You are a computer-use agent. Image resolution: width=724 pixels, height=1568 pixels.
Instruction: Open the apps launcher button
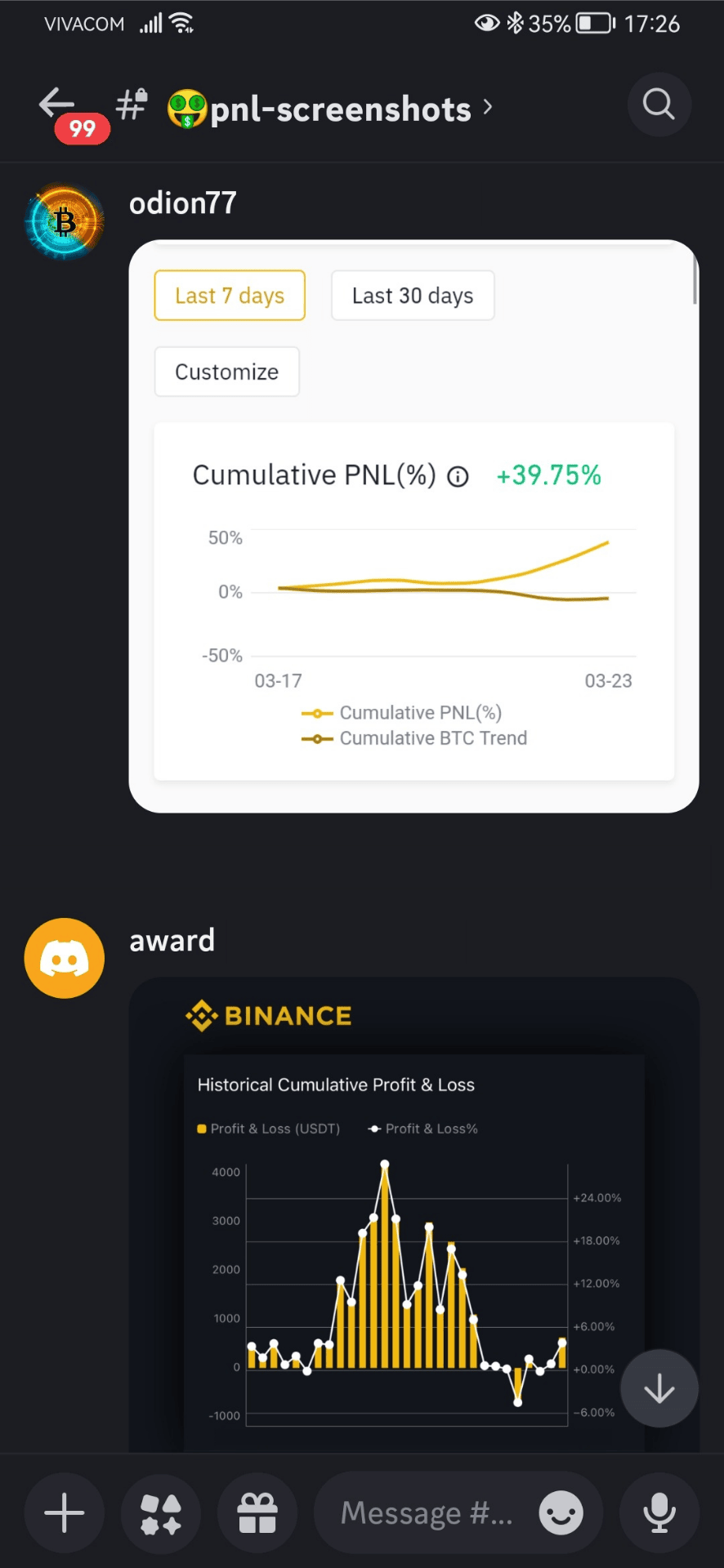click(161, 1513)
